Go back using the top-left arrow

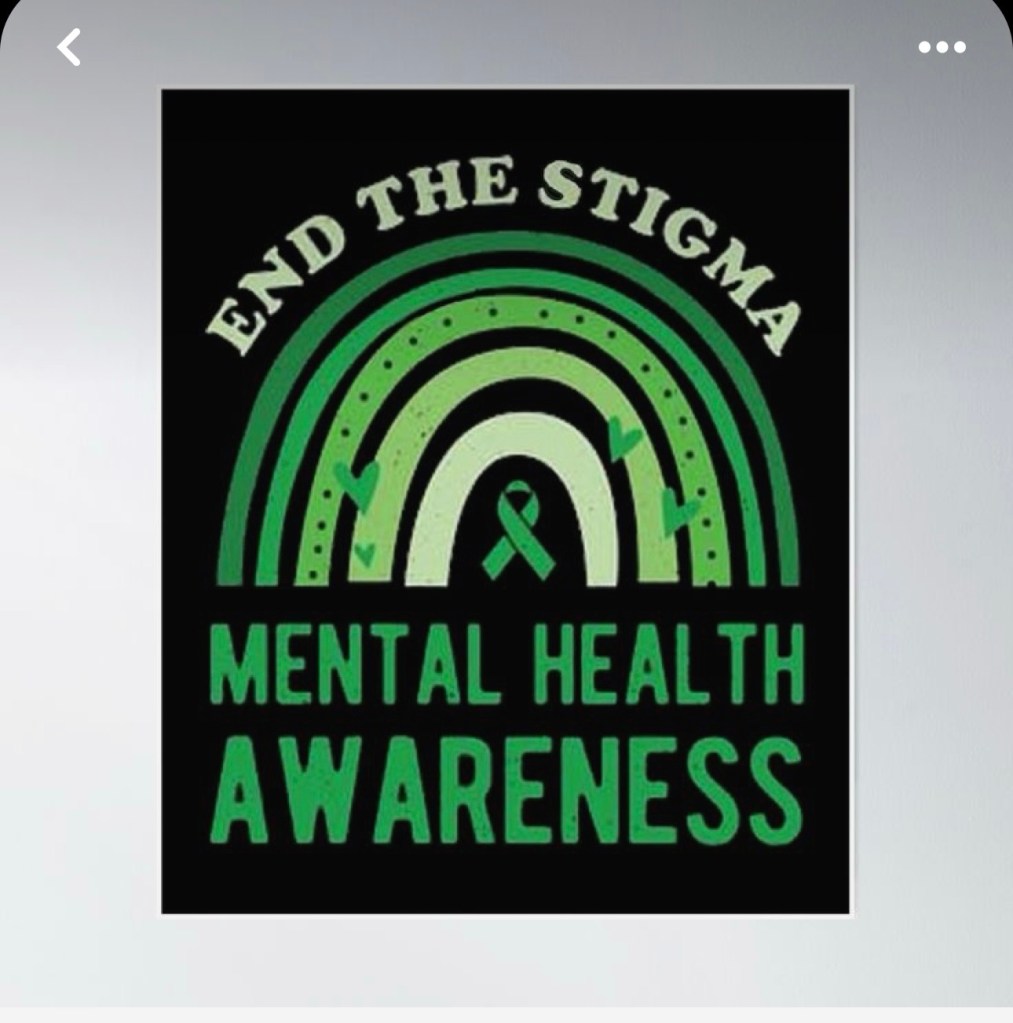click(68, 47)
